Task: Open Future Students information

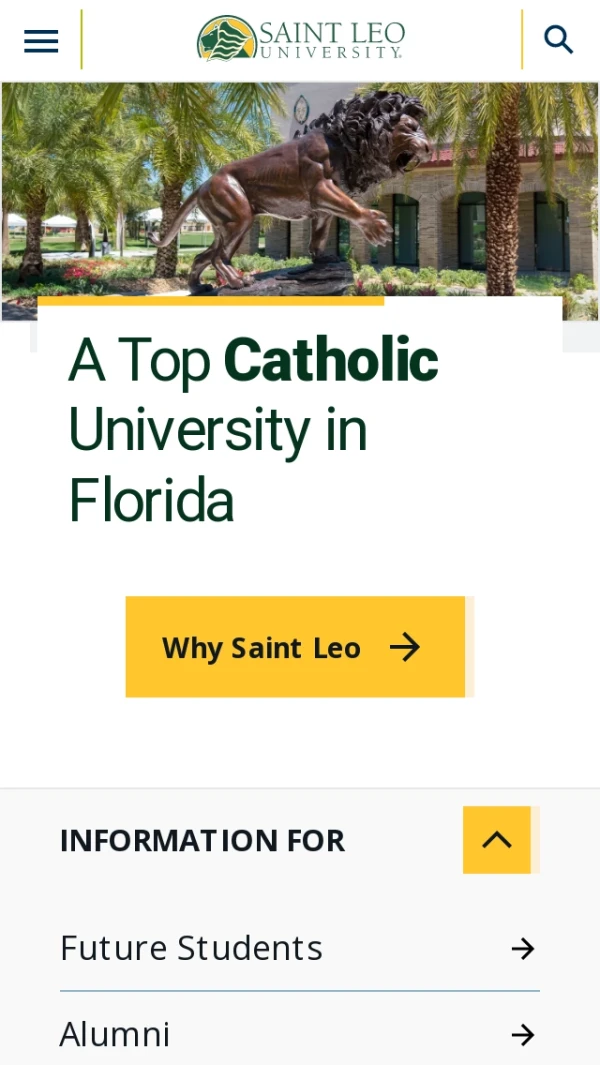Action: coord(298,948)
